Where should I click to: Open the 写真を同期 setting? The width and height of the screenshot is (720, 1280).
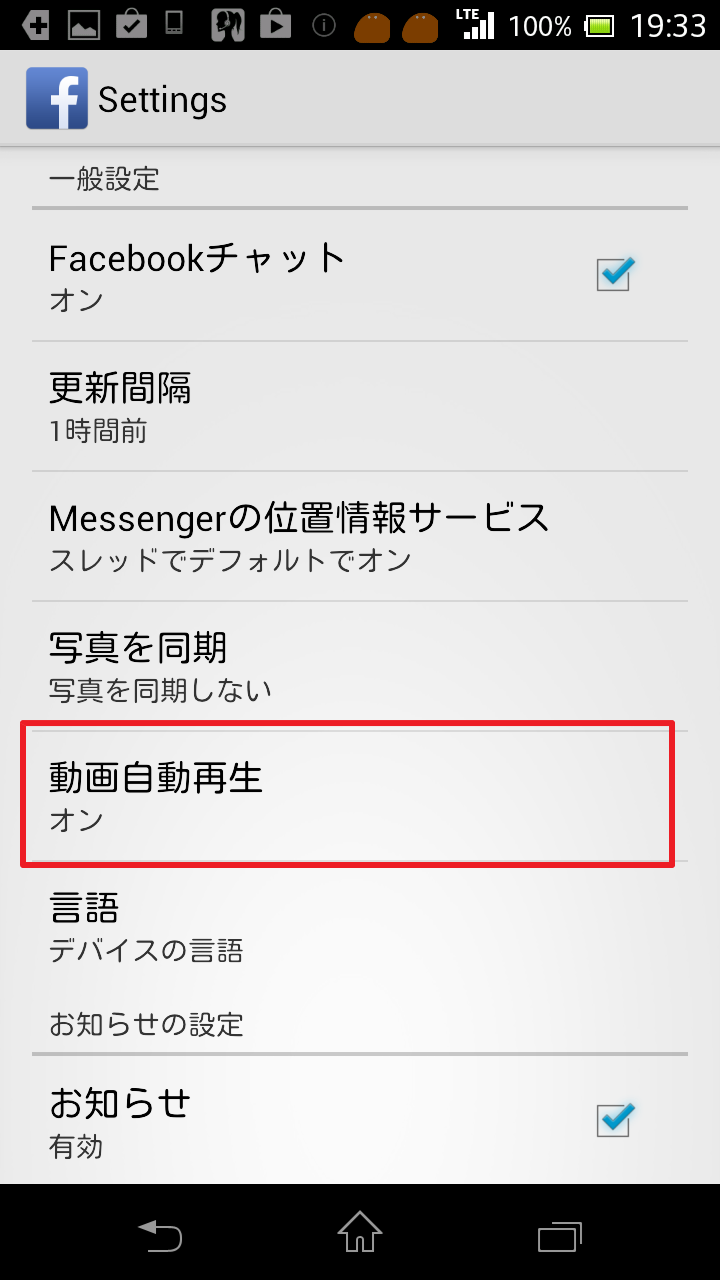point(360,666)
